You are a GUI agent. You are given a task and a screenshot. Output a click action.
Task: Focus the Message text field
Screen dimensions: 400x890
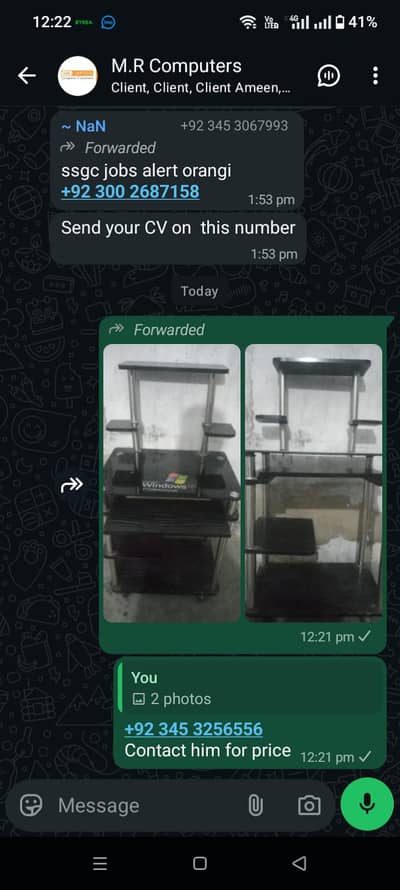click(148, 805)
